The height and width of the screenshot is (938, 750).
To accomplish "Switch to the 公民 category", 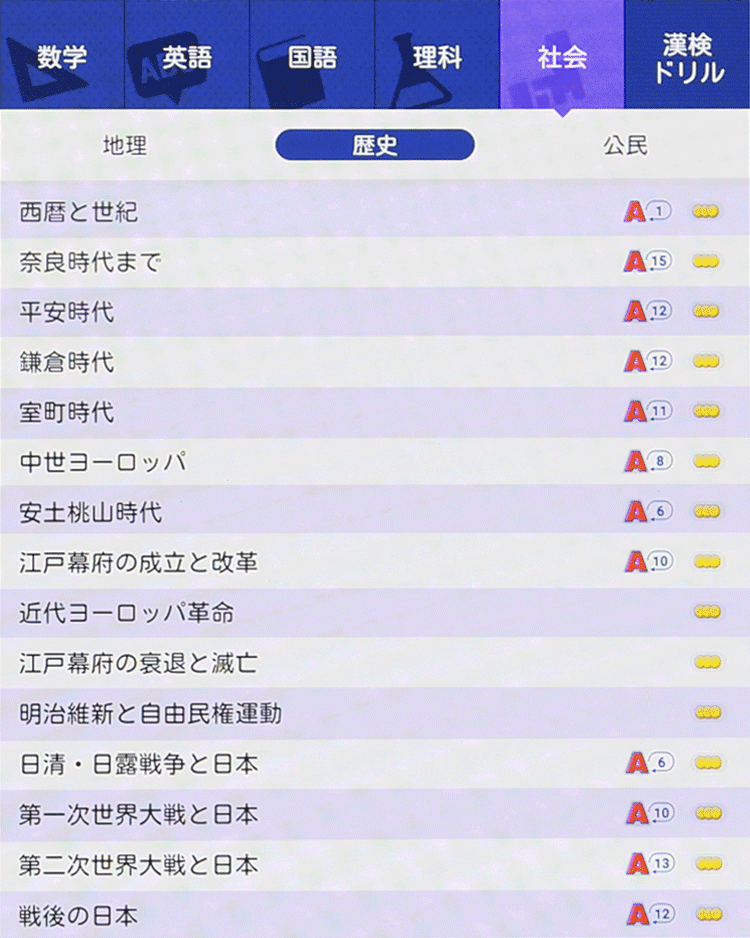I will coord(625,146).
